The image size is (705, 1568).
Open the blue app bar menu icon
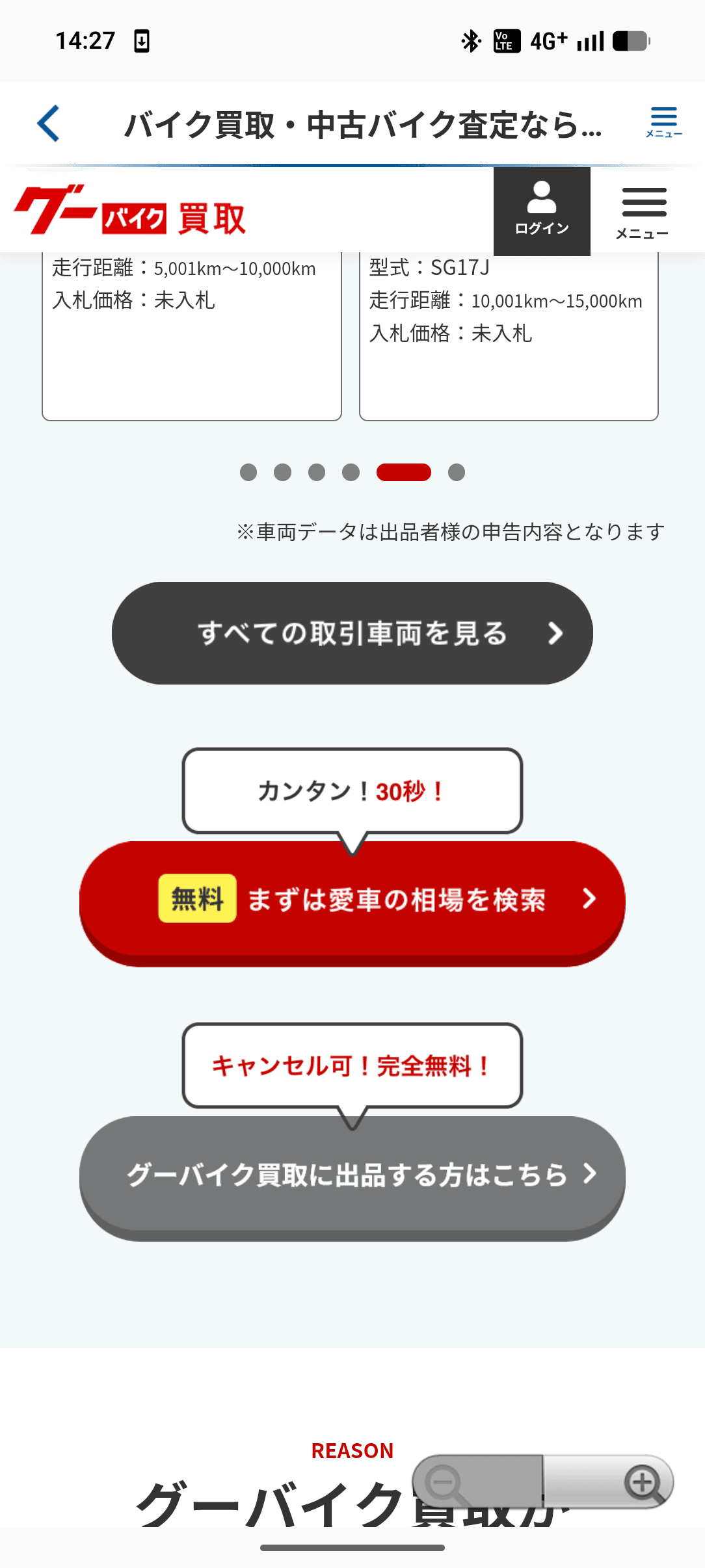coord(663,122)
